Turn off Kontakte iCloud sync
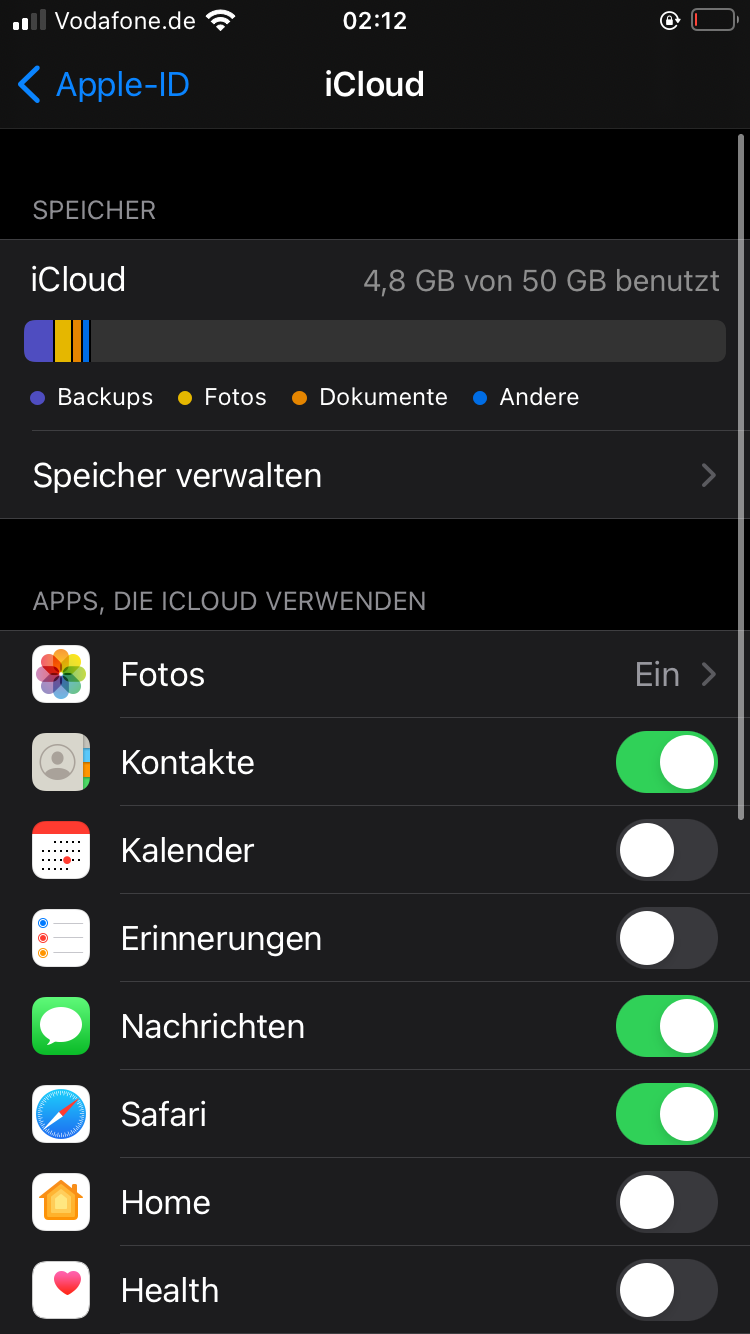This screenshot has width=750, height=1334. tap(666, 763)
